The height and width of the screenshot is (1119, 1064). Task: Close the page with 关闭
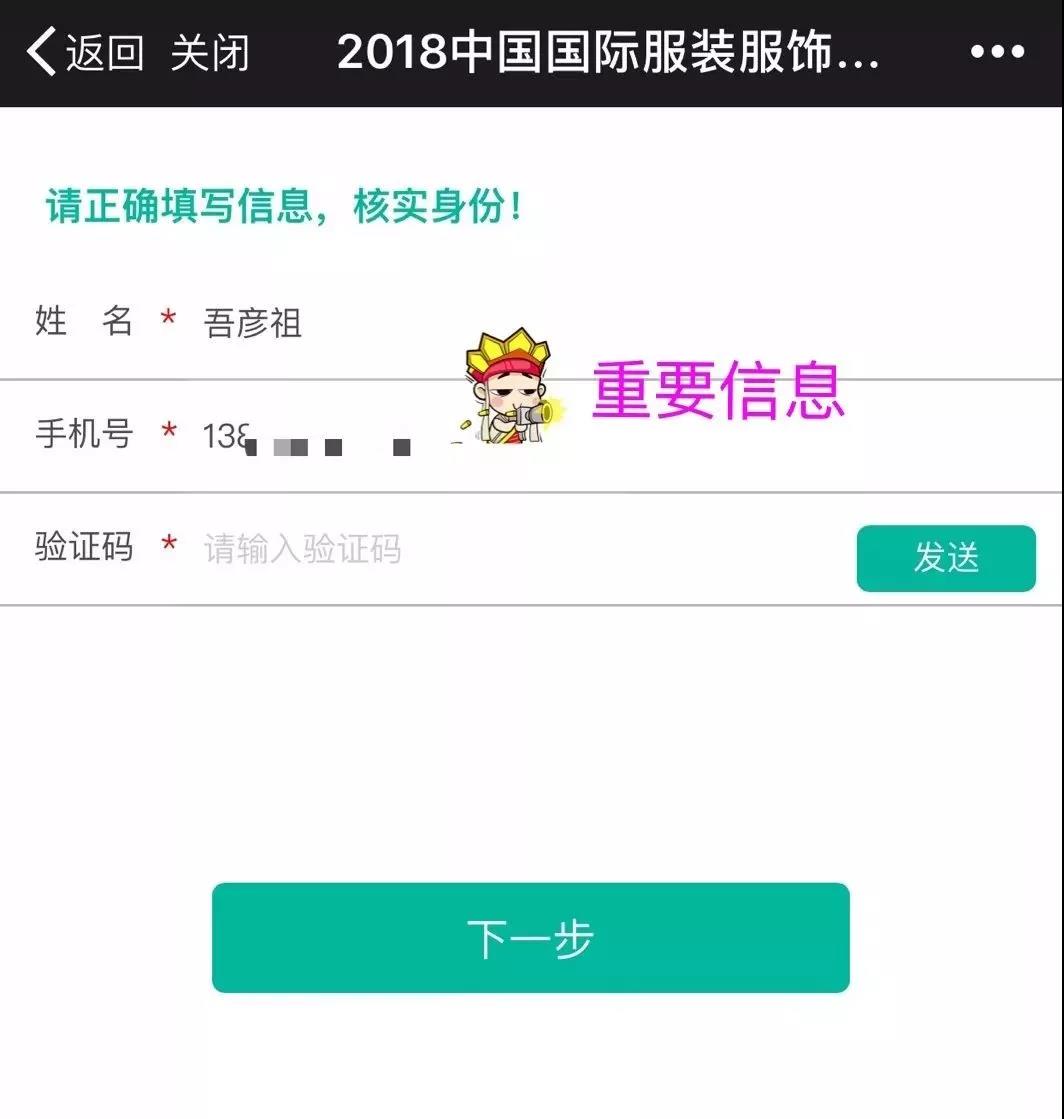click(209, 52)
